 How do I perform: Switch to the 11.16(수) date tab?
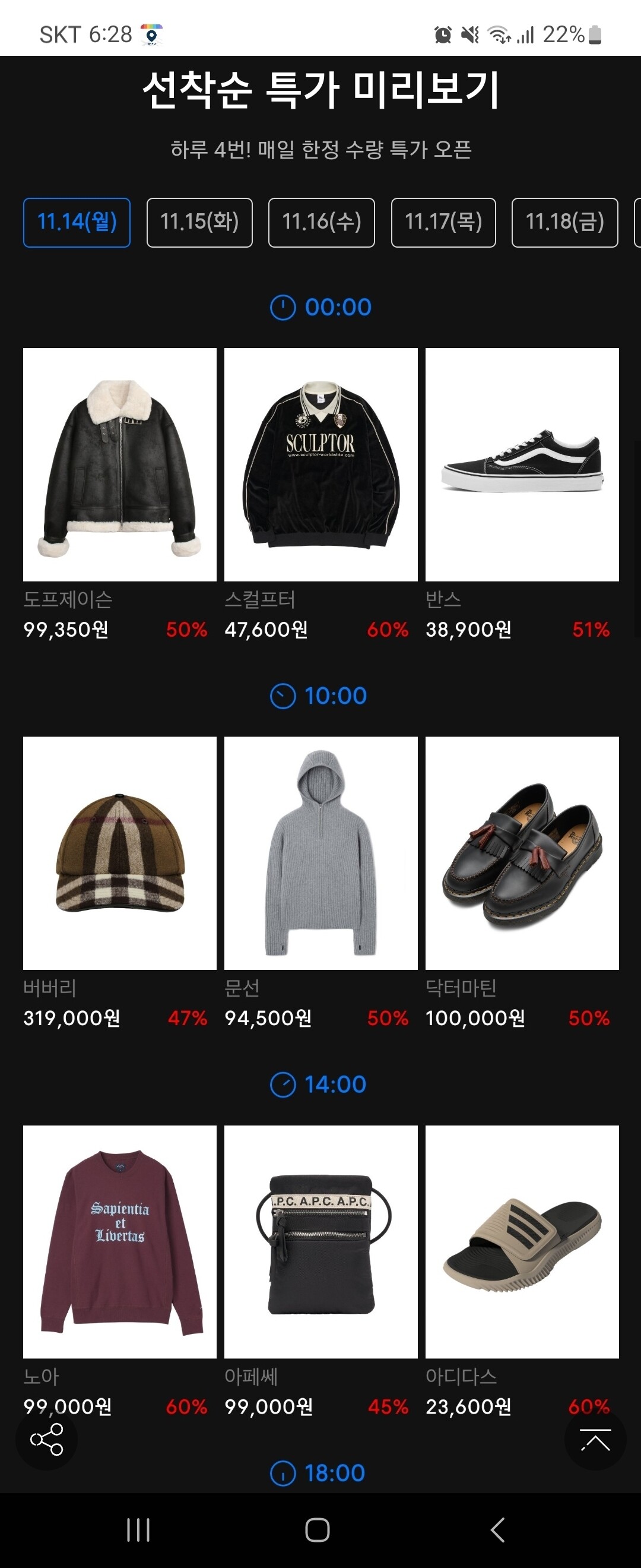(x=321, y=222)
